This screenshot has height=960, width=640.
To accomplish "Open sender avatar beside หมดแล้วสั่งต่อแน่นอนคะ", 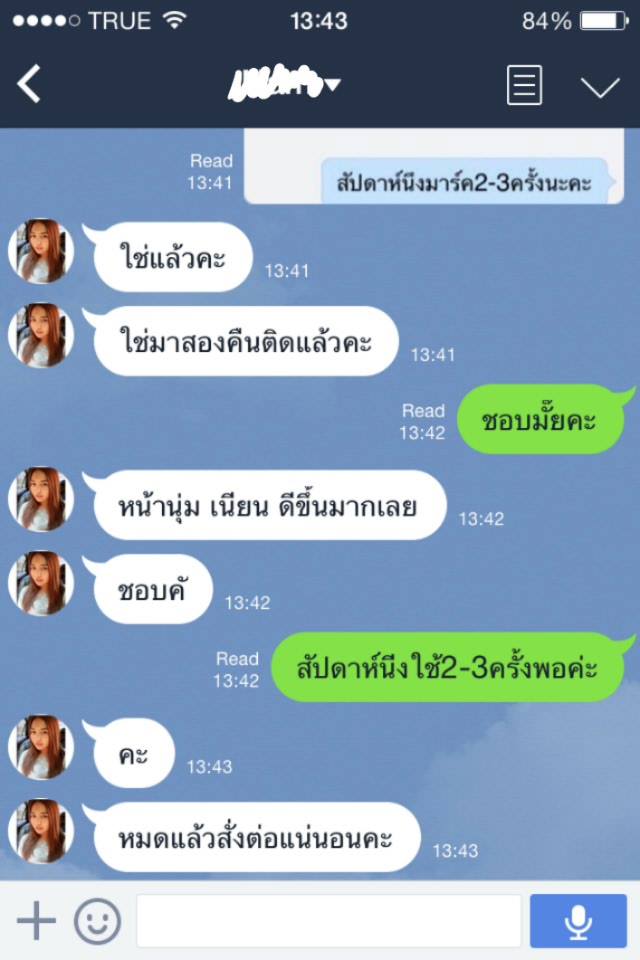I will [41, 831].
